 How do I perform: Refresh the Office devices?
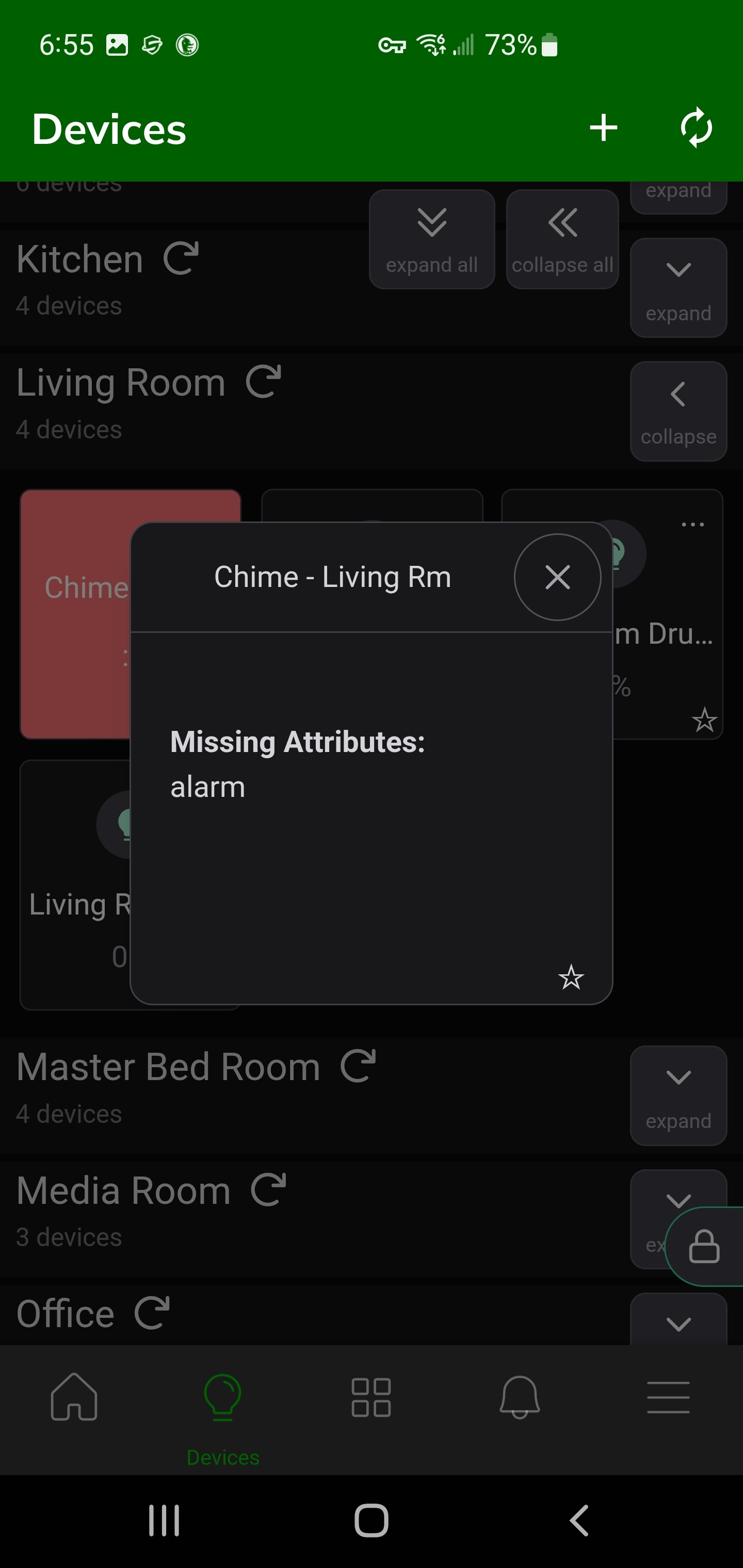(152, 1313)
